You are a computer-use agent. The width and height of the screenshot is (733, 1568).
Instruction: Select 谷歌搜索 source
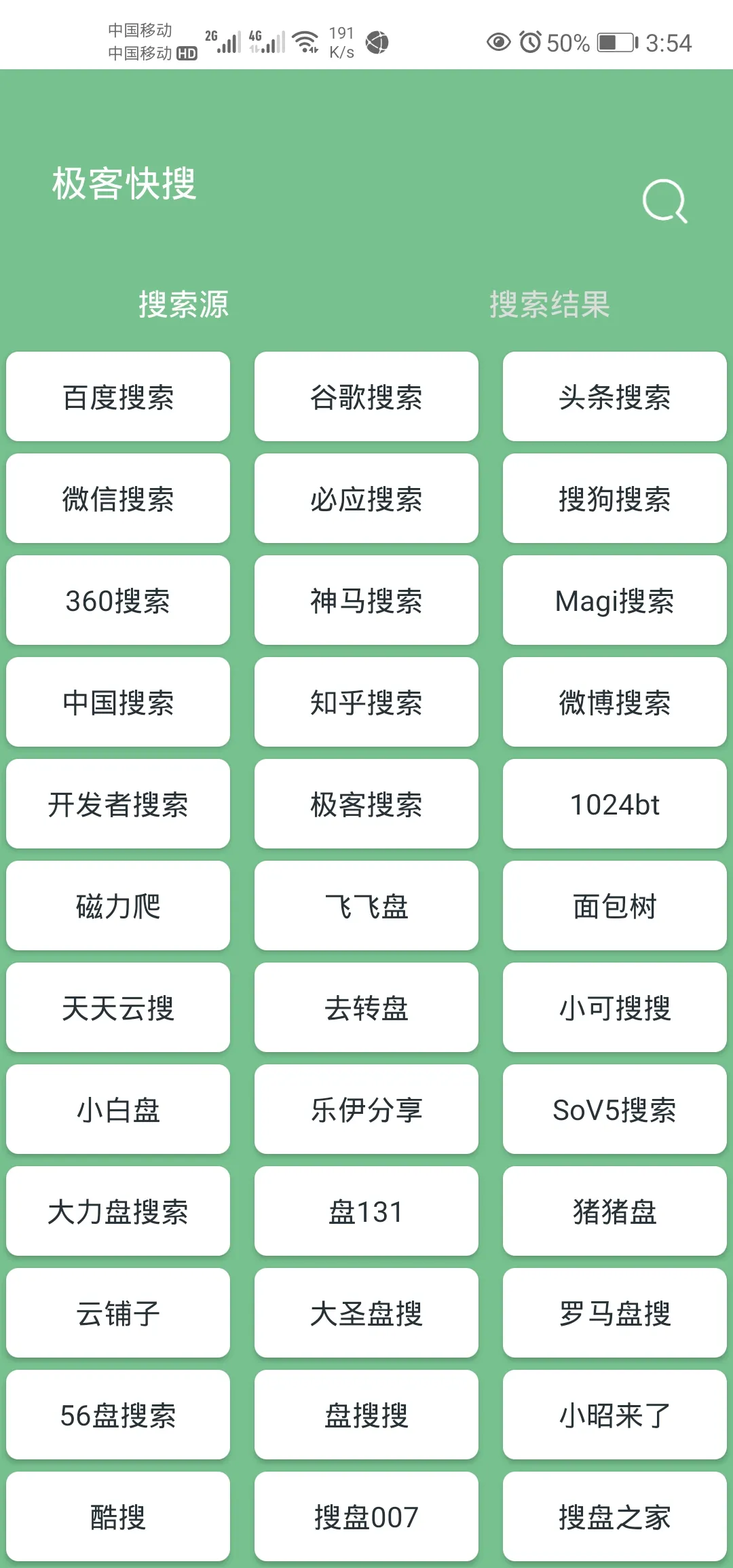pos(366,396)
